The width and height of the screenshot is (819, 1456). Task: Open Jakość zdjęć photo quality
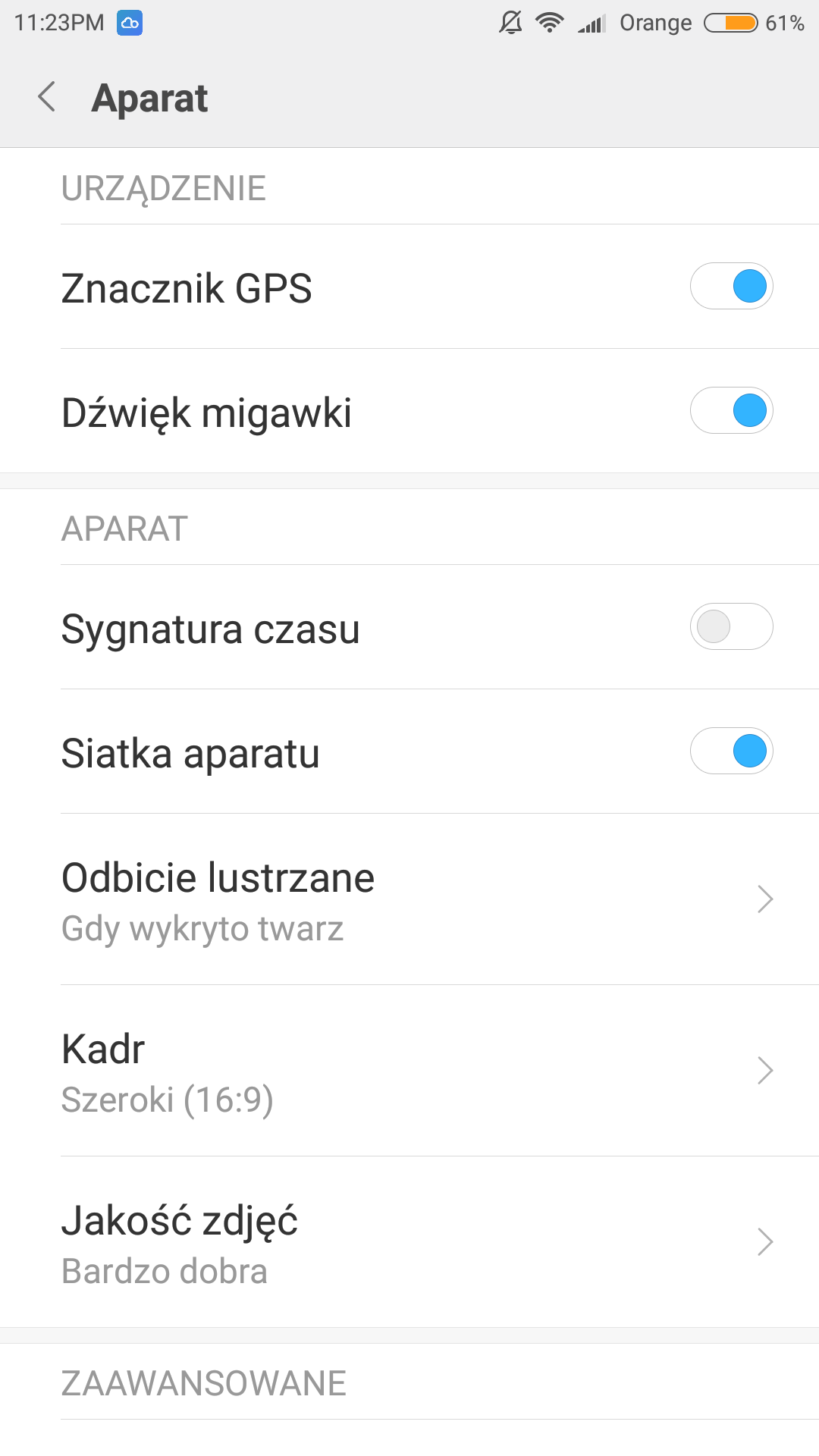tap(409, 1242)
